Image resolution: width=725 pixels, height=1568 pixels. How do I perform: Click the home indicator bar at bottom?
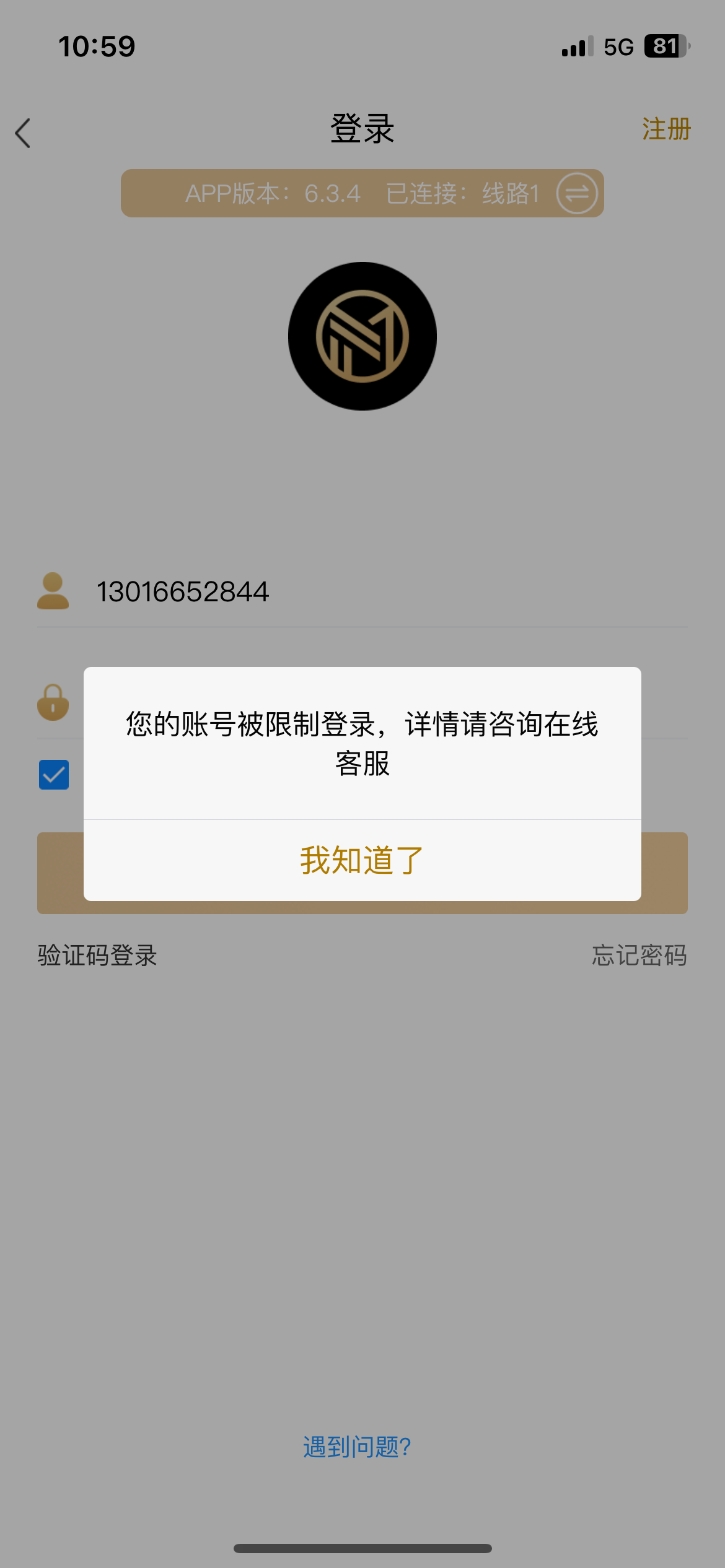coord(362,1548)
